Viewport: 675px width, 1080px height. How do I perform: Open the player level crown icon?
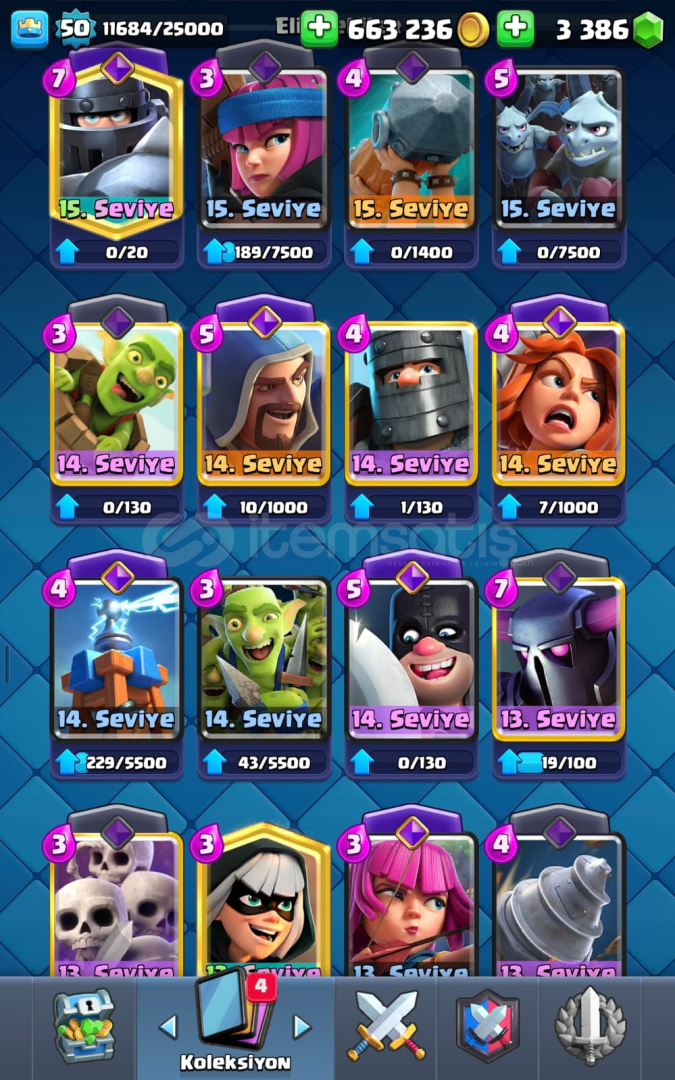[29, 29]
